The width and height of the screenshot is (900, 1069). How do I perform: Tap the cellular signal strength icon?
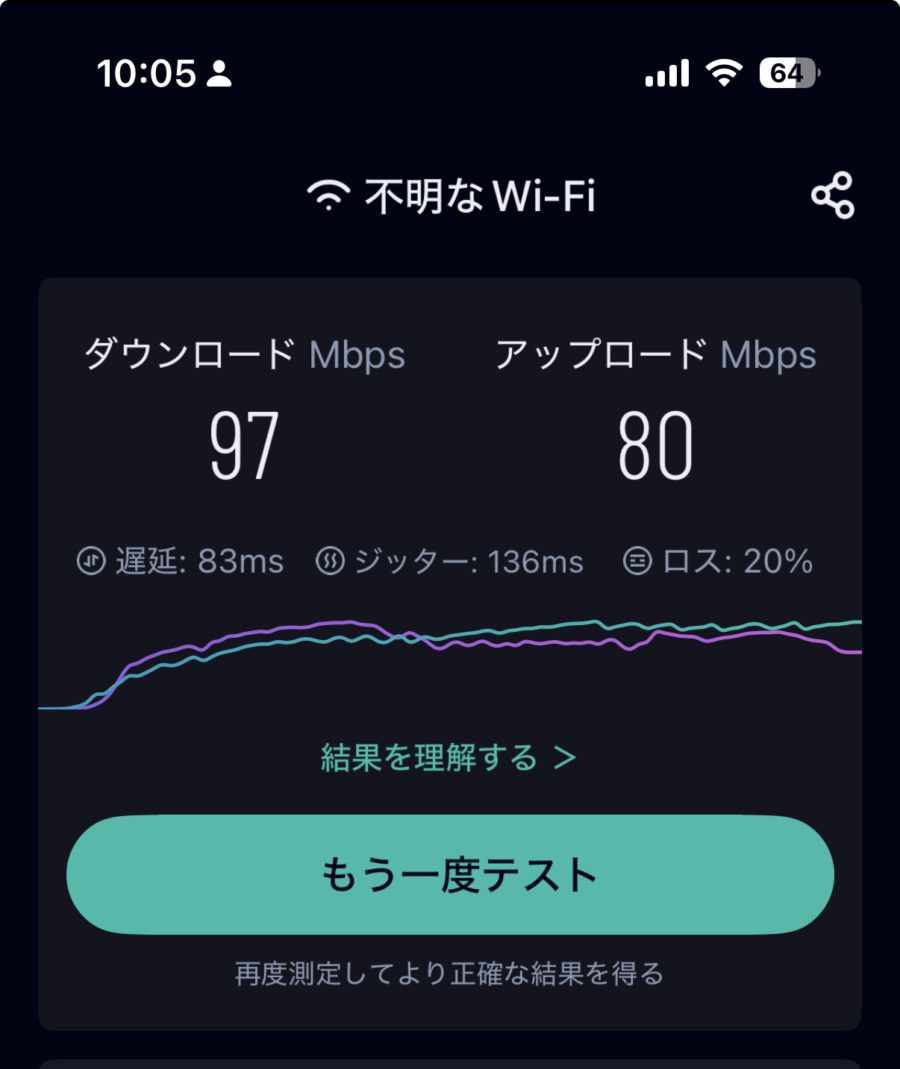pyautogui.click(x=665, y=72)
